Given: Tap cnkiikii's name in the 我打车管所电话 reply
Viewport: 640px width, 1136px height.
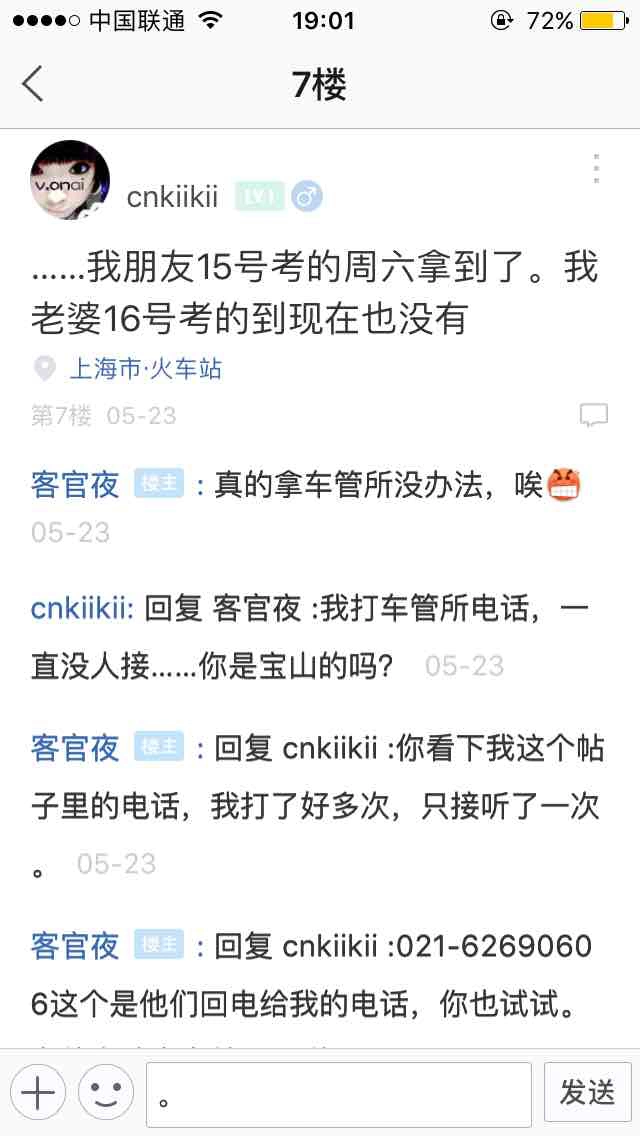Looking at the screenshot, I should pyautogui.click(x=81, y=609).
